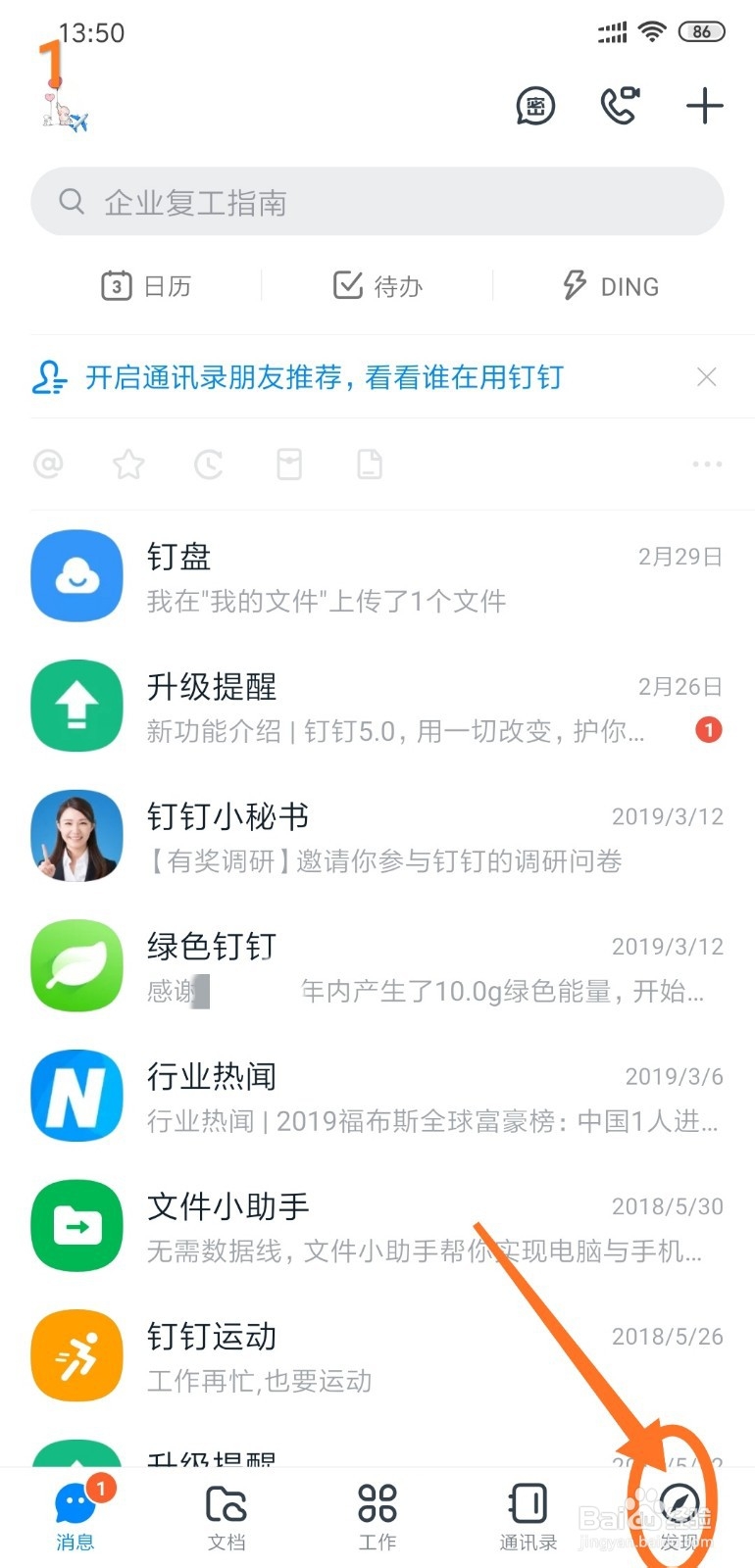Open the plus menu for new chat
The height and width of the screenshot is (1568, 755).
pos(704,106)
